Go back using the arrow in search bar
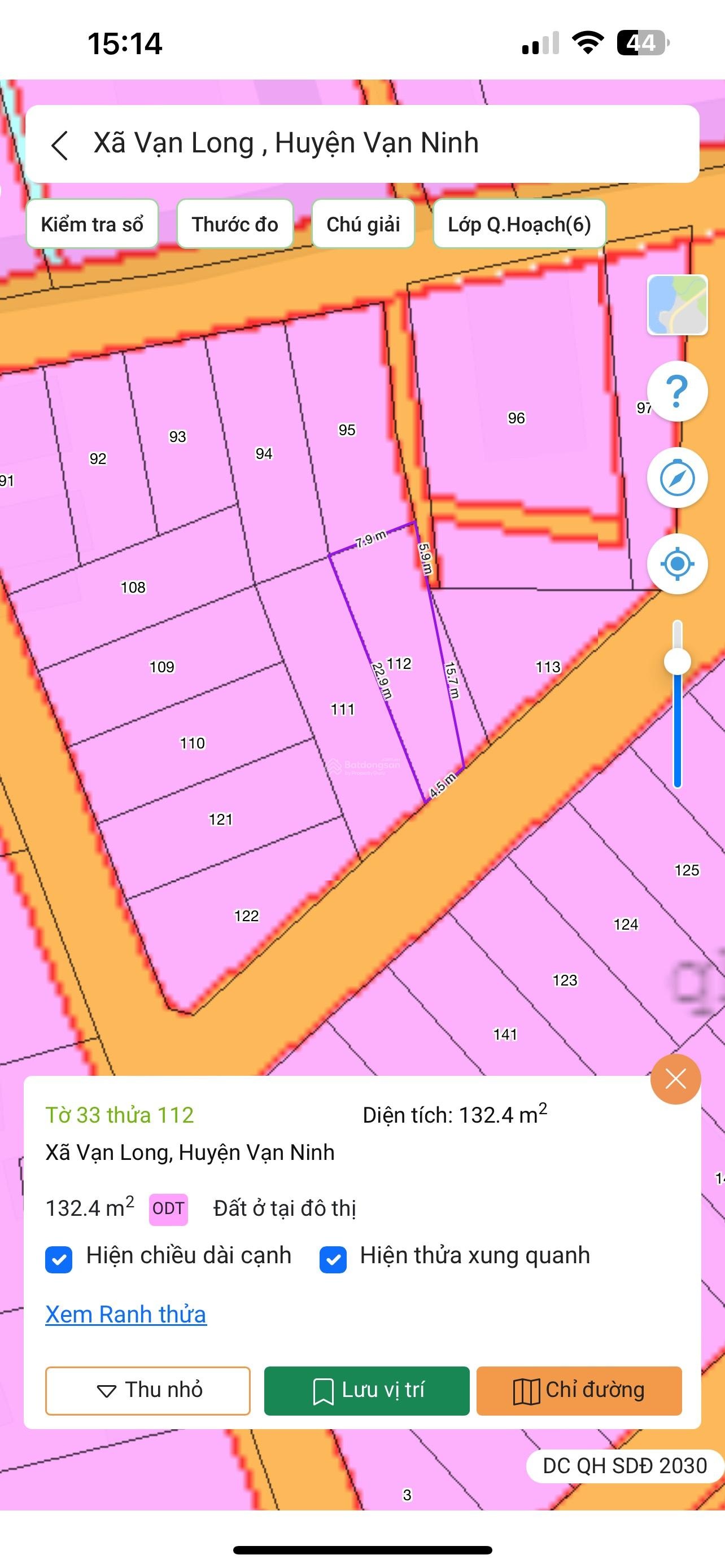Image resolution: width=725 pixels, height=1568 pixels. coord(60,146)
